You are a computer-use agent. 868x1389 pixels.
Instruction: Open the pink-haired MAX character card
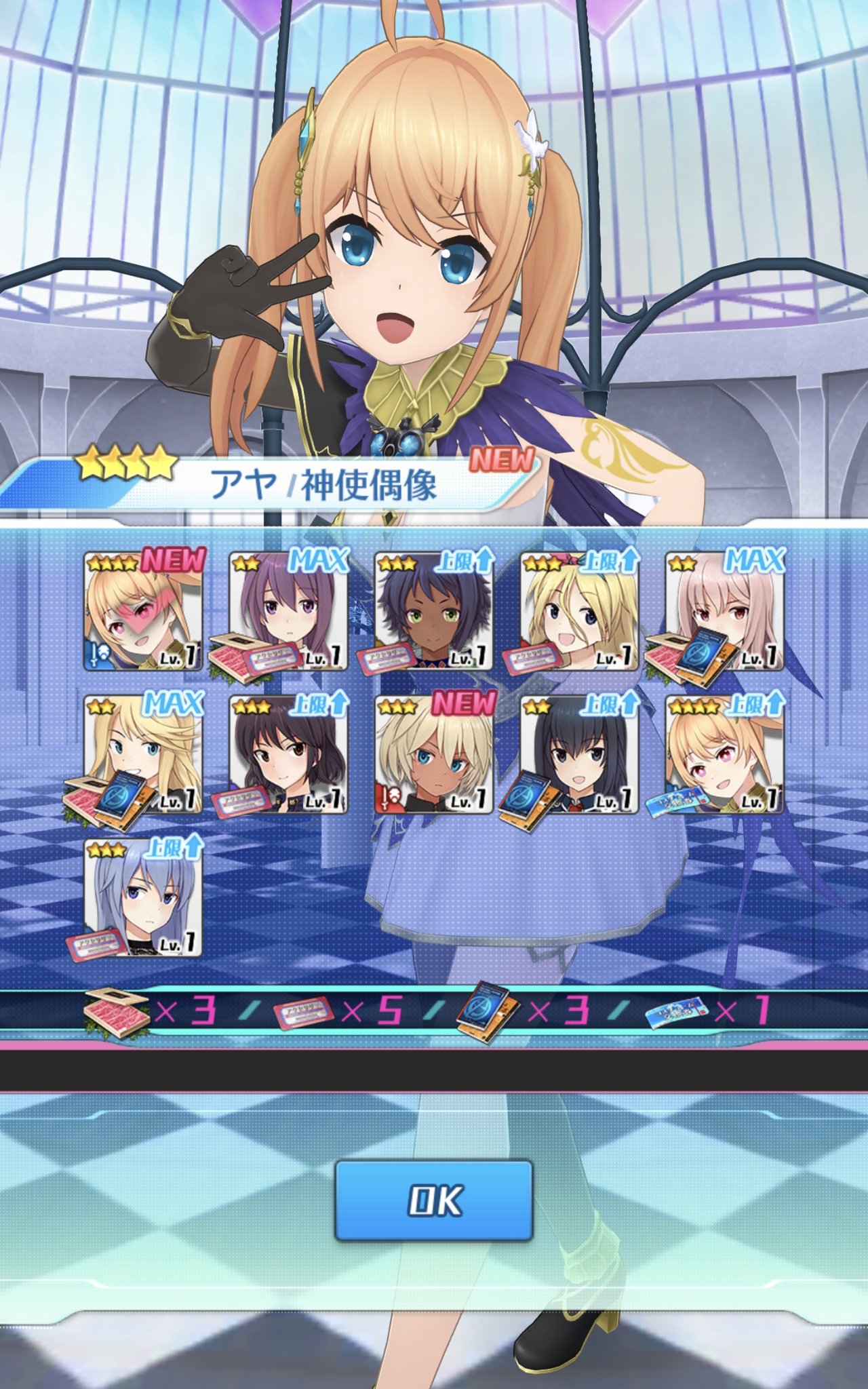click(724, 612)
